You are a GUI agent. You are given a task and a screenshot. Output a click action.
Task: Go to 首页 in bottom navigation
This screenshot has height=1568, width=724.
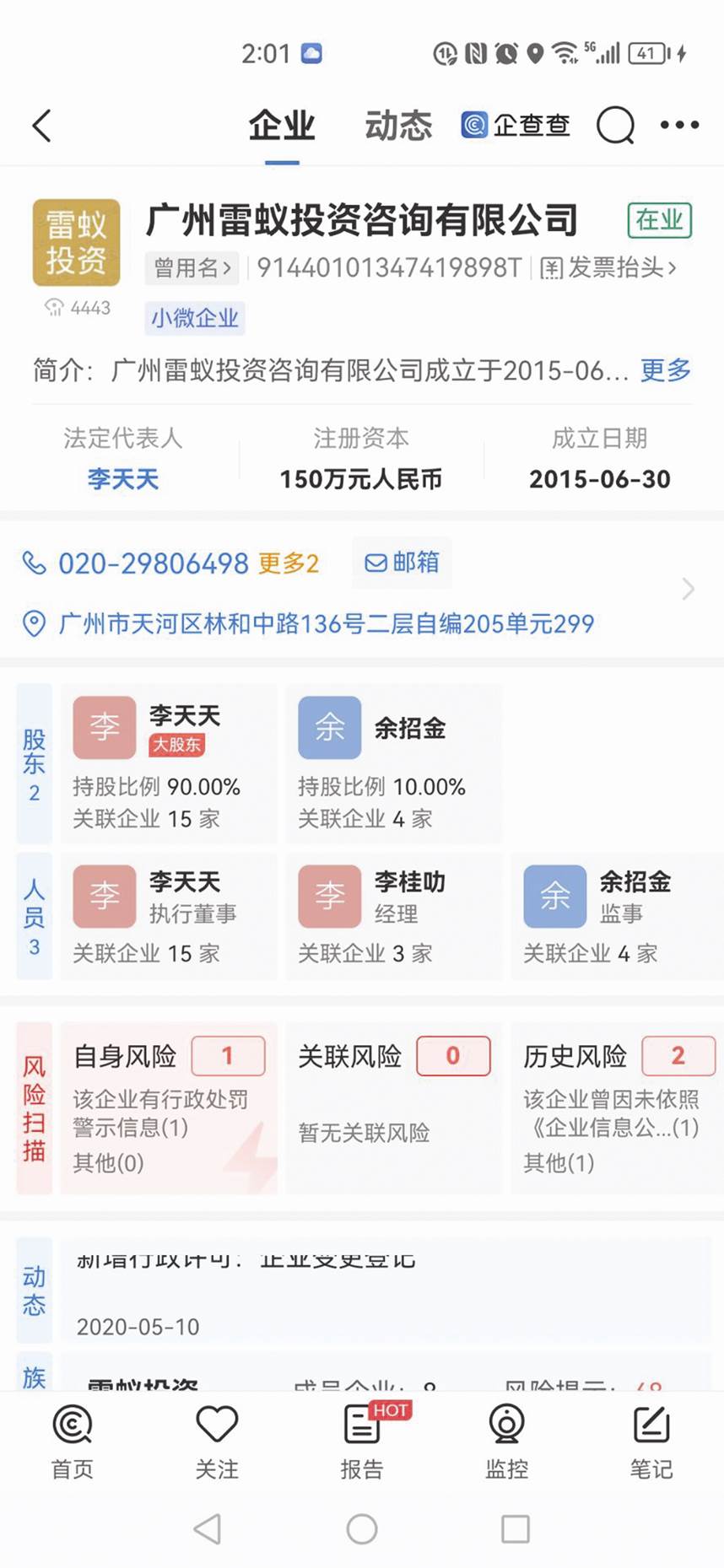pyautogui.click(x=73, y=1443)
